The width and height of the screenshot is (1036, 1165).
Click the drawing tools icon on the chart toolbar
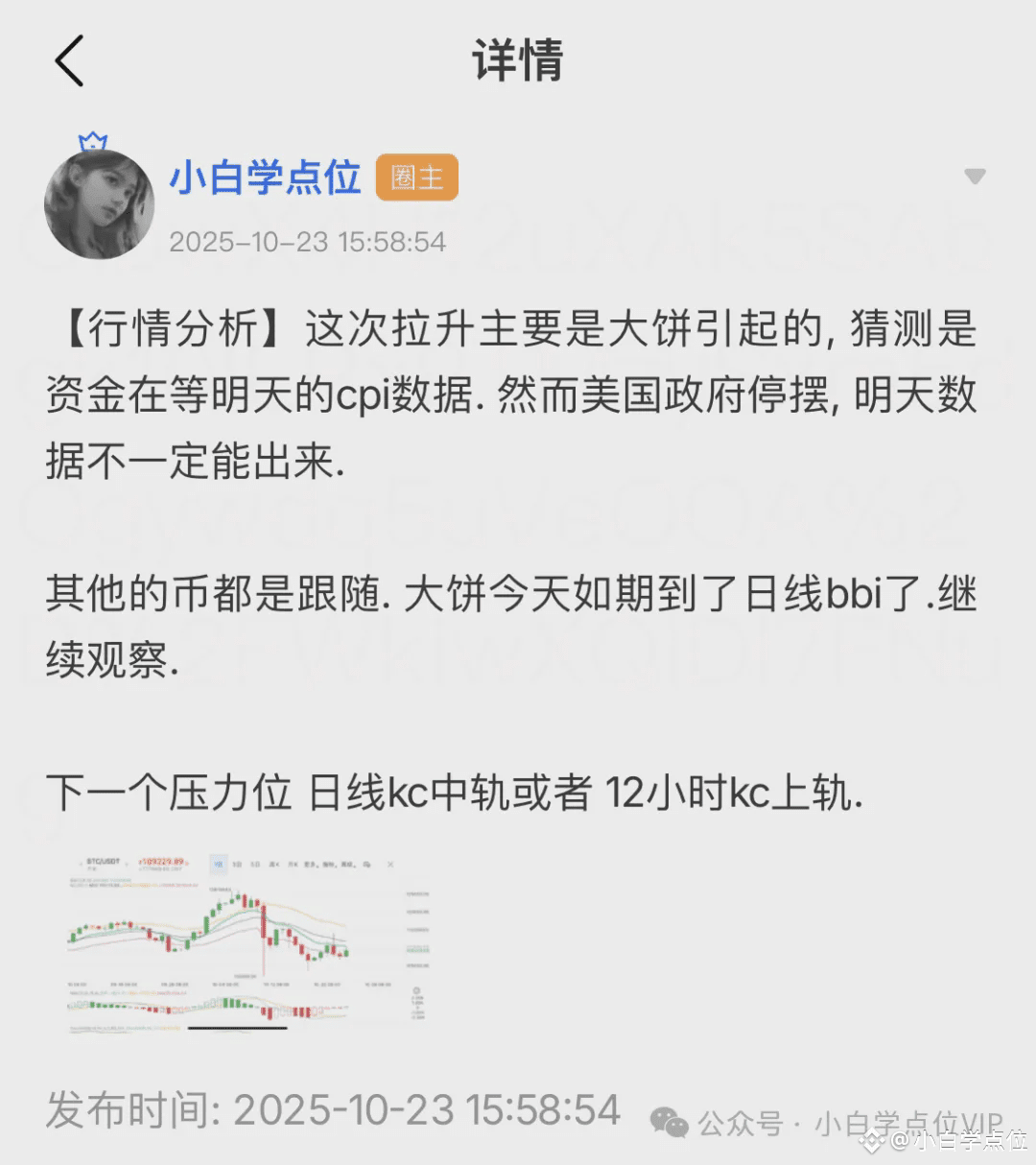pos(349,865)
